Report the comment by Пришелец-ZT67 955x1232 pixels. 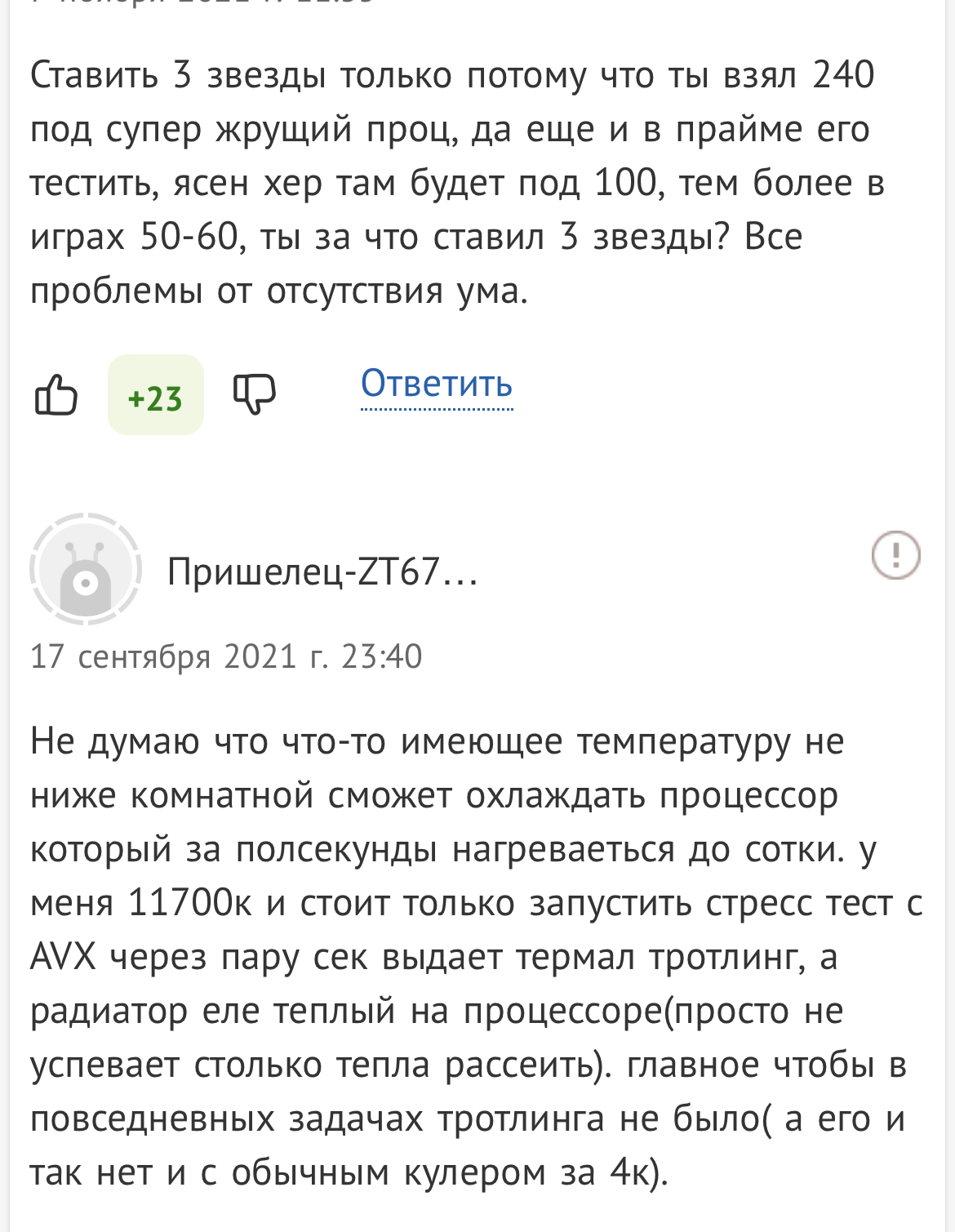pos(895,556)
